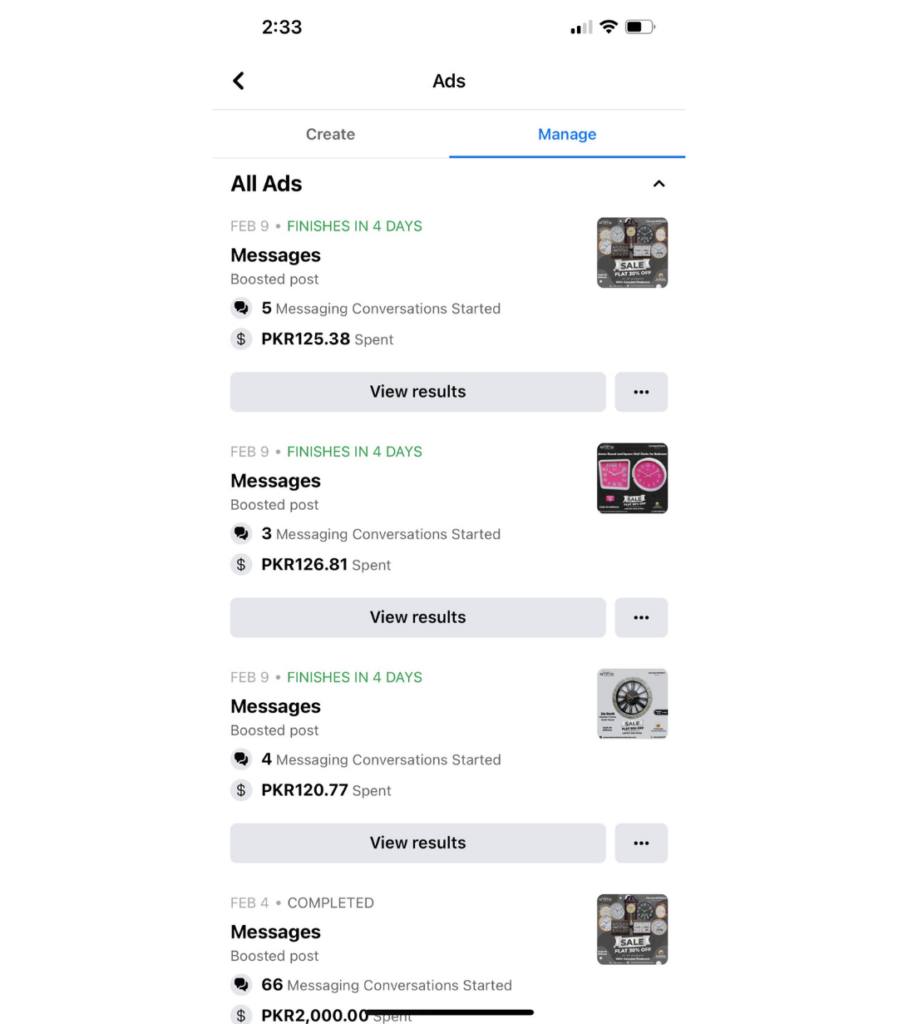View results for the PKR120.77 ad
Image resolution: width=898 pixels, height=1024 pixels.
click(x=417, y=843)
